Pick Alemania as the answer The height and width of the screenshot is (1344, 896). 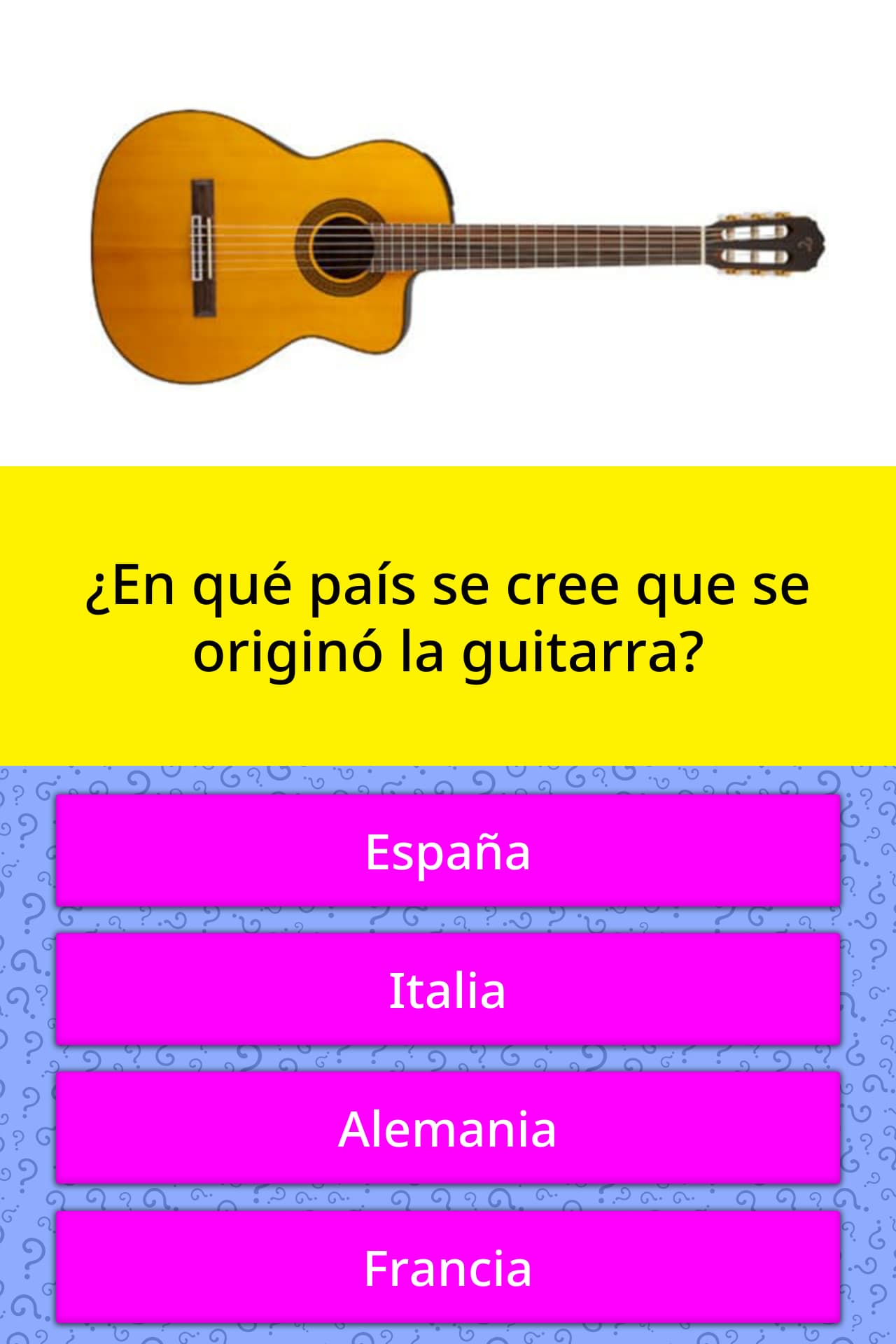pyautogui.click(x=448, y=1128)
